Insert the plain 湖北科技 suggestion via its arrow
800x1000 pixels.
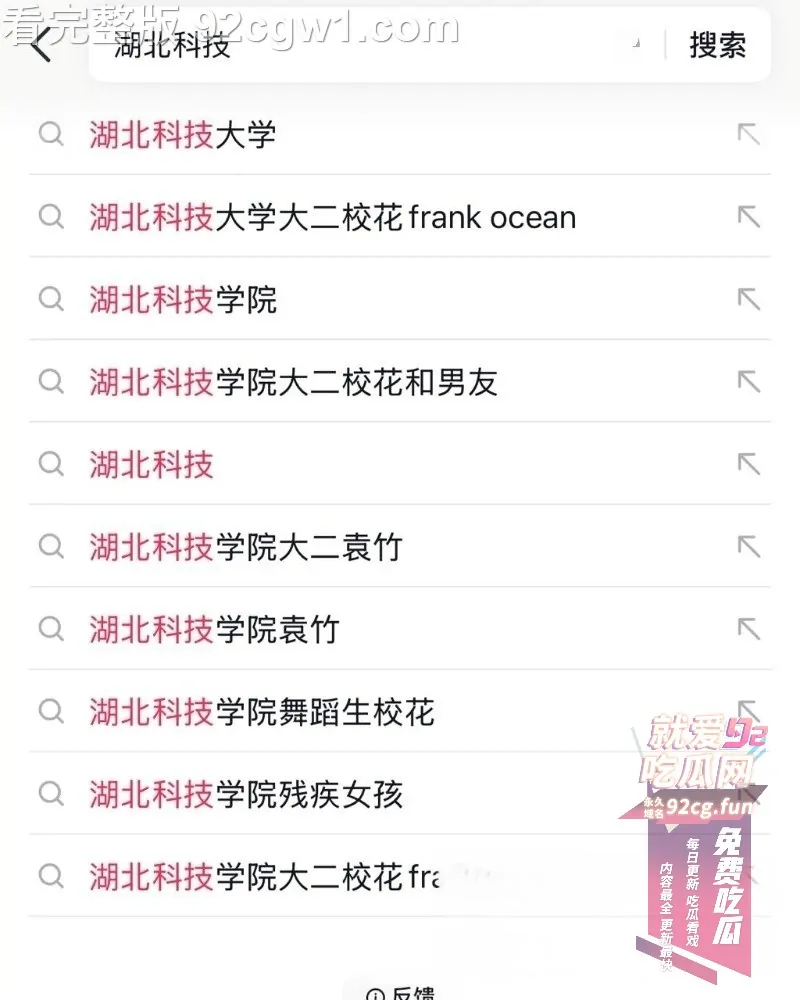click(748, 464)
